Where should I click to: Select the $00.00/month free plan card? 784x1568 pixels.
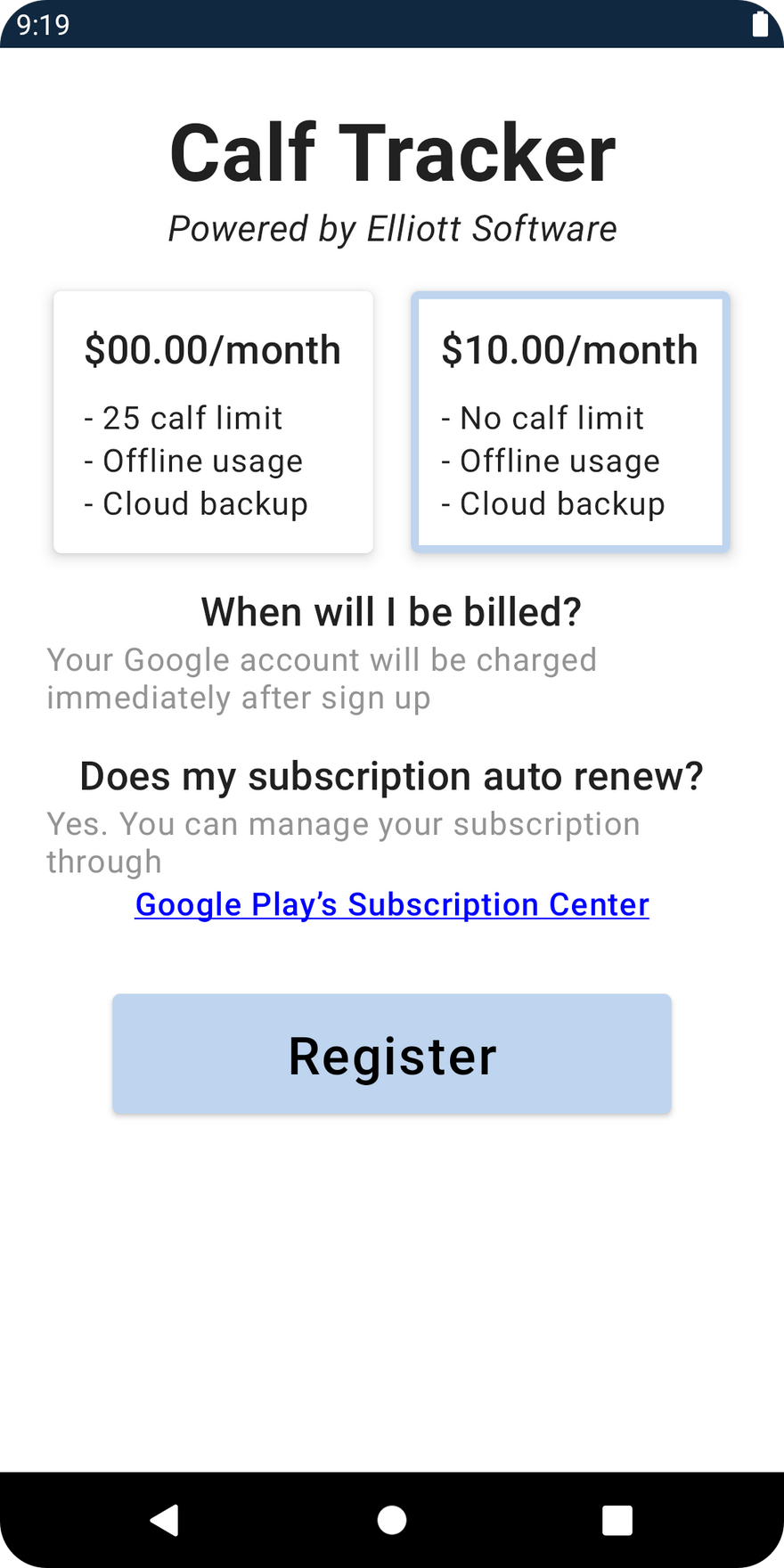click(x=213, y=422)
